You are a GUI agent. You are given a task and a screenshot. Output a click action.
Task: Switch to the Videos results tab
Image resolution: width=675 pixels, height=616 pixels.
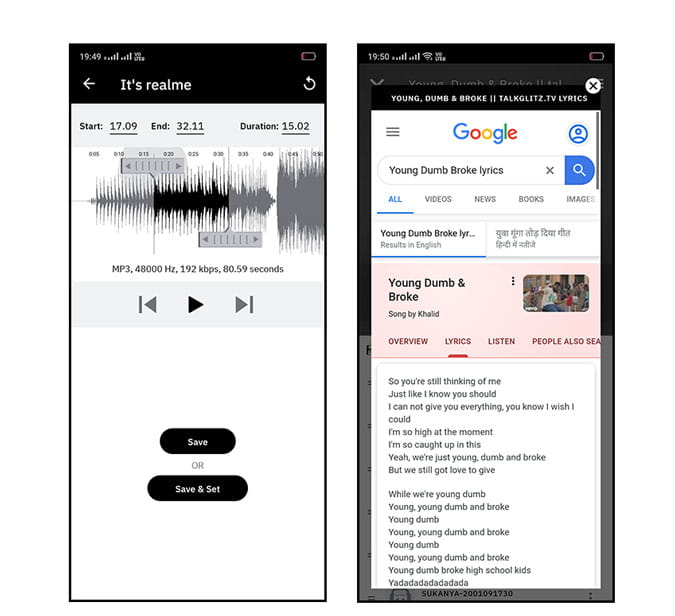point(438,199)
